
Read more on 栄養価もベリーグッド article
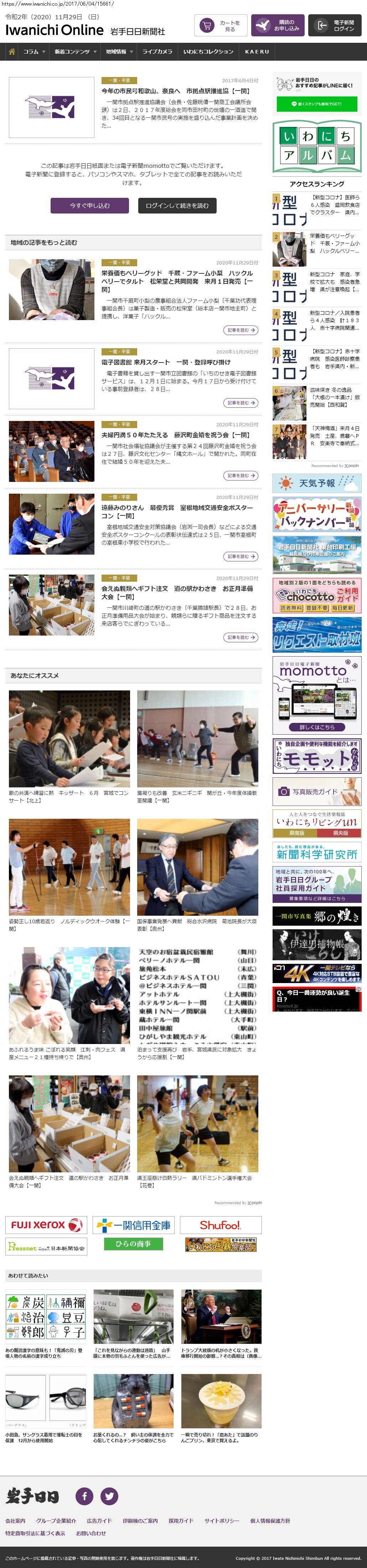point(241,330)
